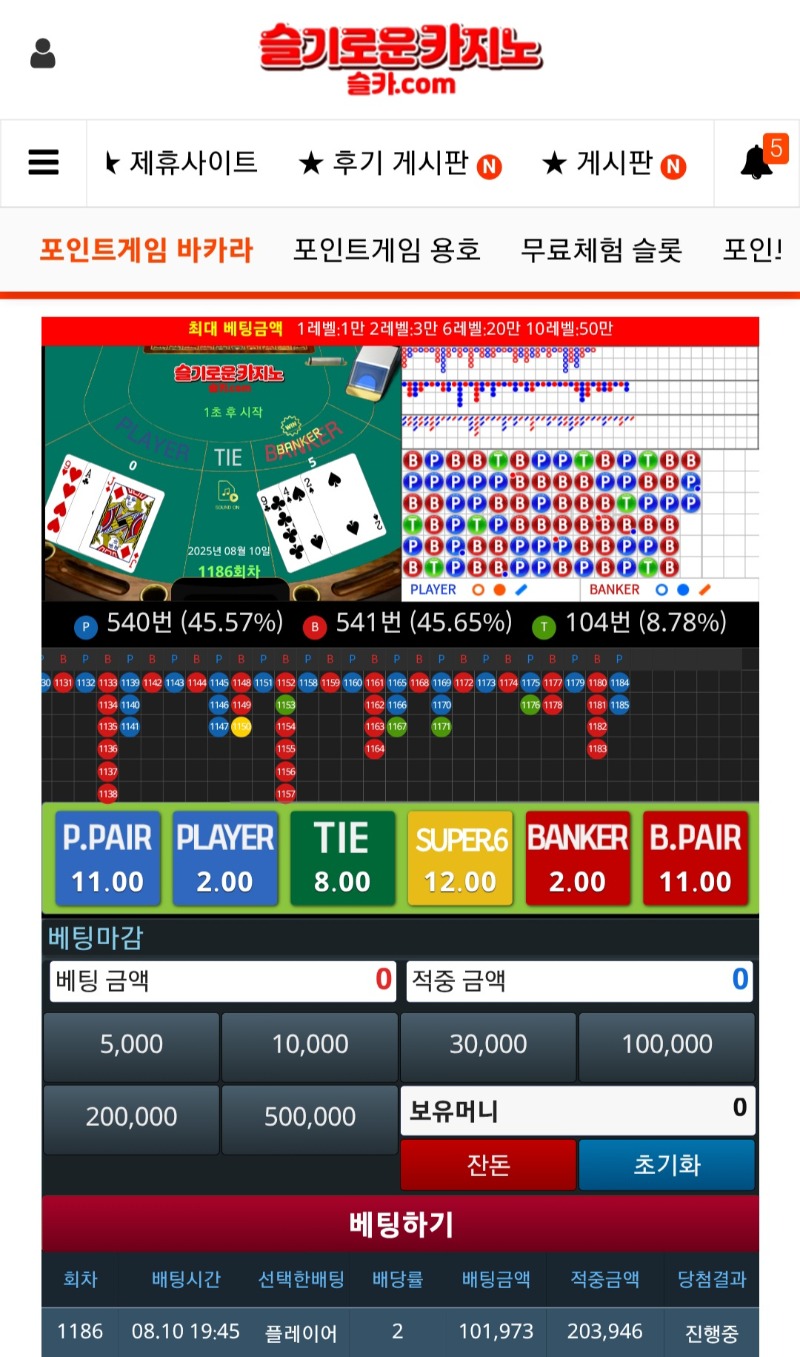
Task: Open the hamburger menu
Action: click(x=43, y=162)
